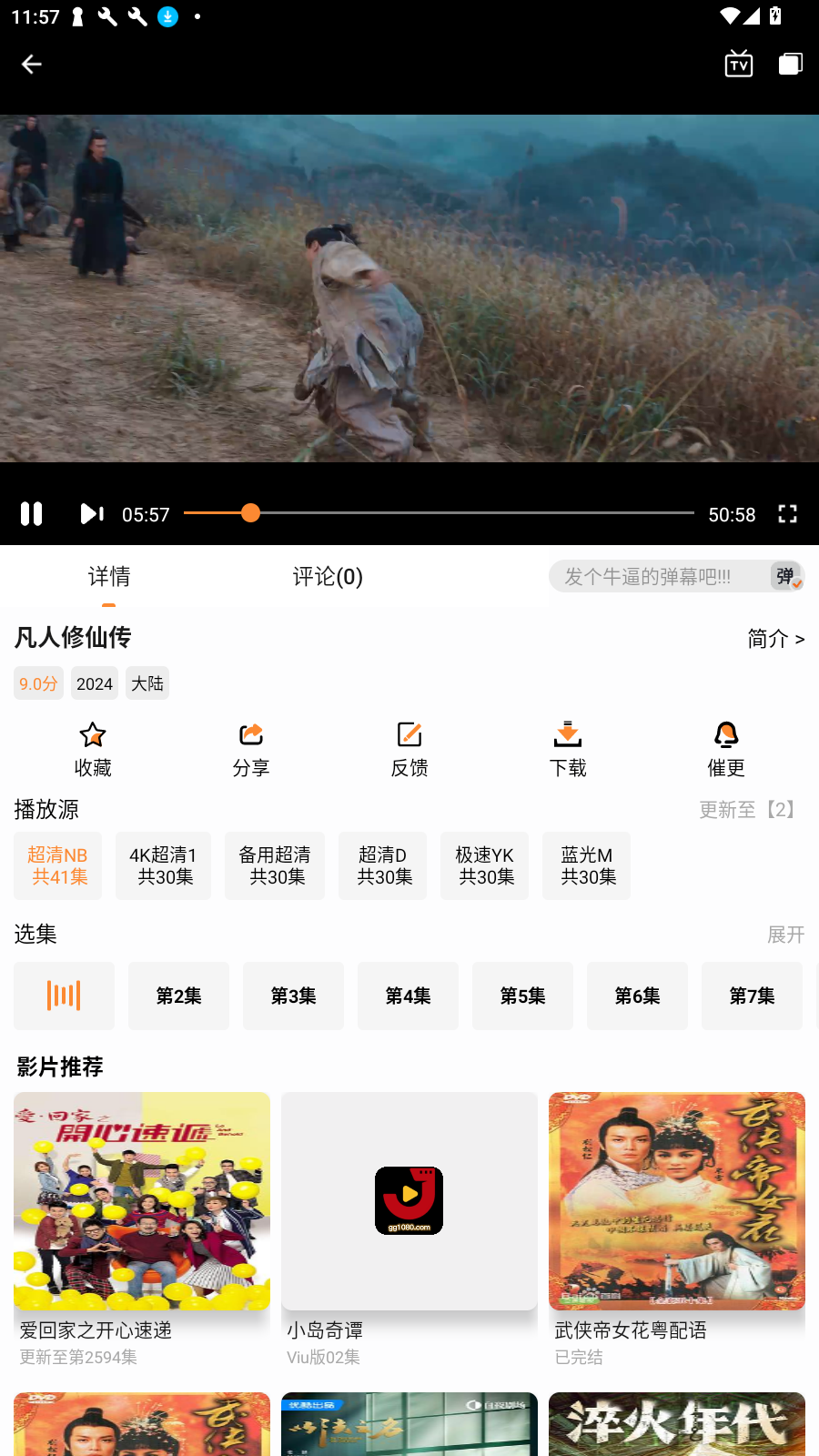
Task: Switch playback source to 蓝光M
Action: click(x=586, y=865)
